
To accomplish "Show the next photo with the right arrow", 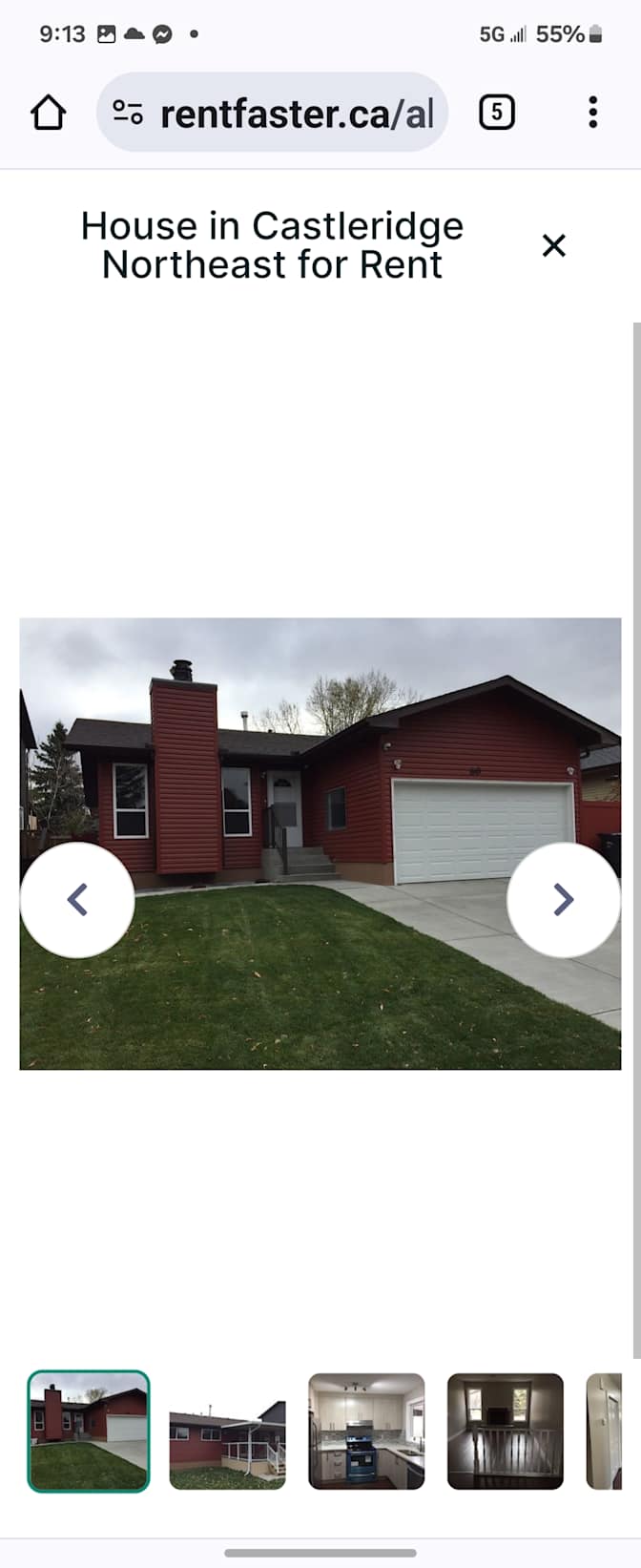I will tap(563, 899).
